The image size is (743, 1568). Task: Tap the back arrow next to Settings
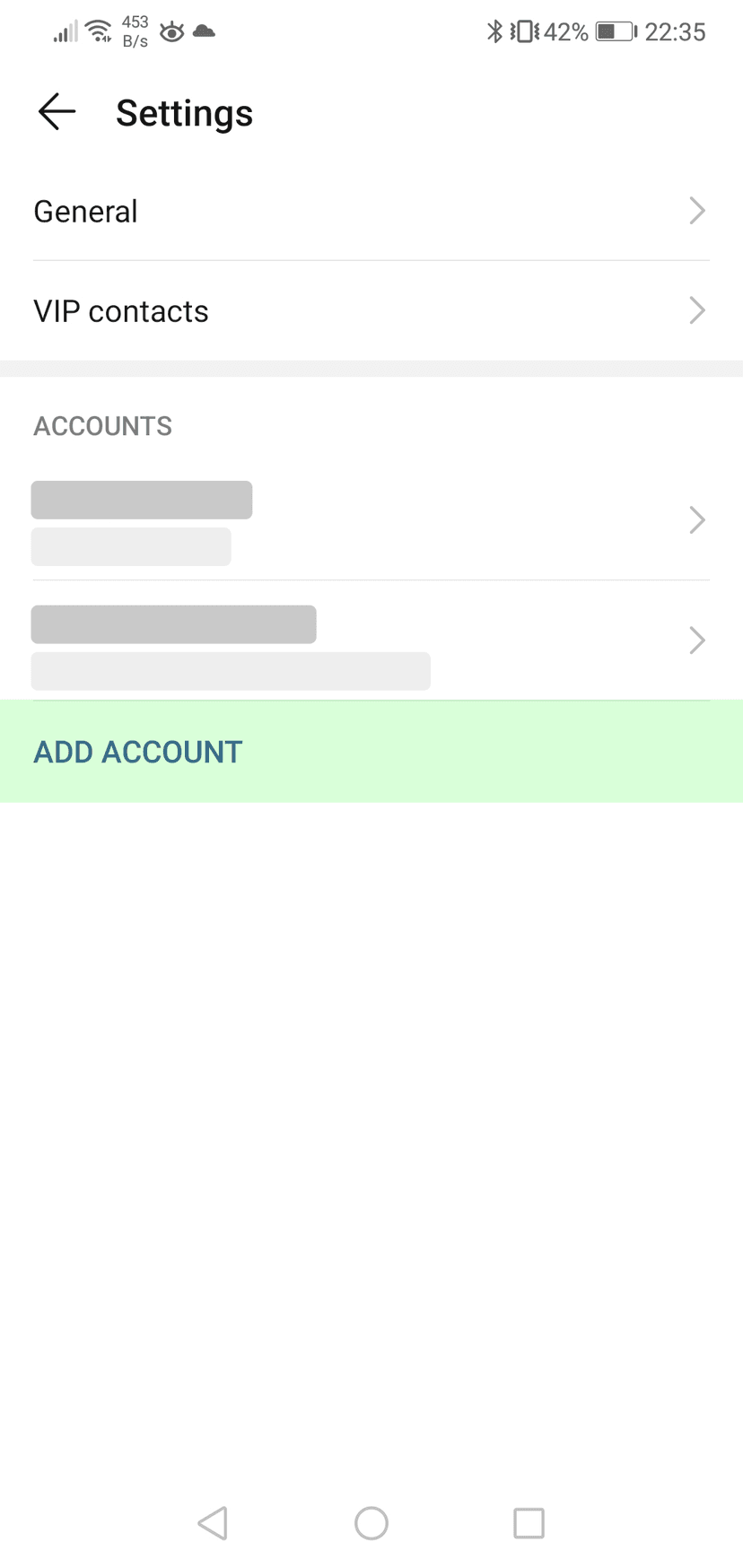pyautogui.click(x=56, y=111)
